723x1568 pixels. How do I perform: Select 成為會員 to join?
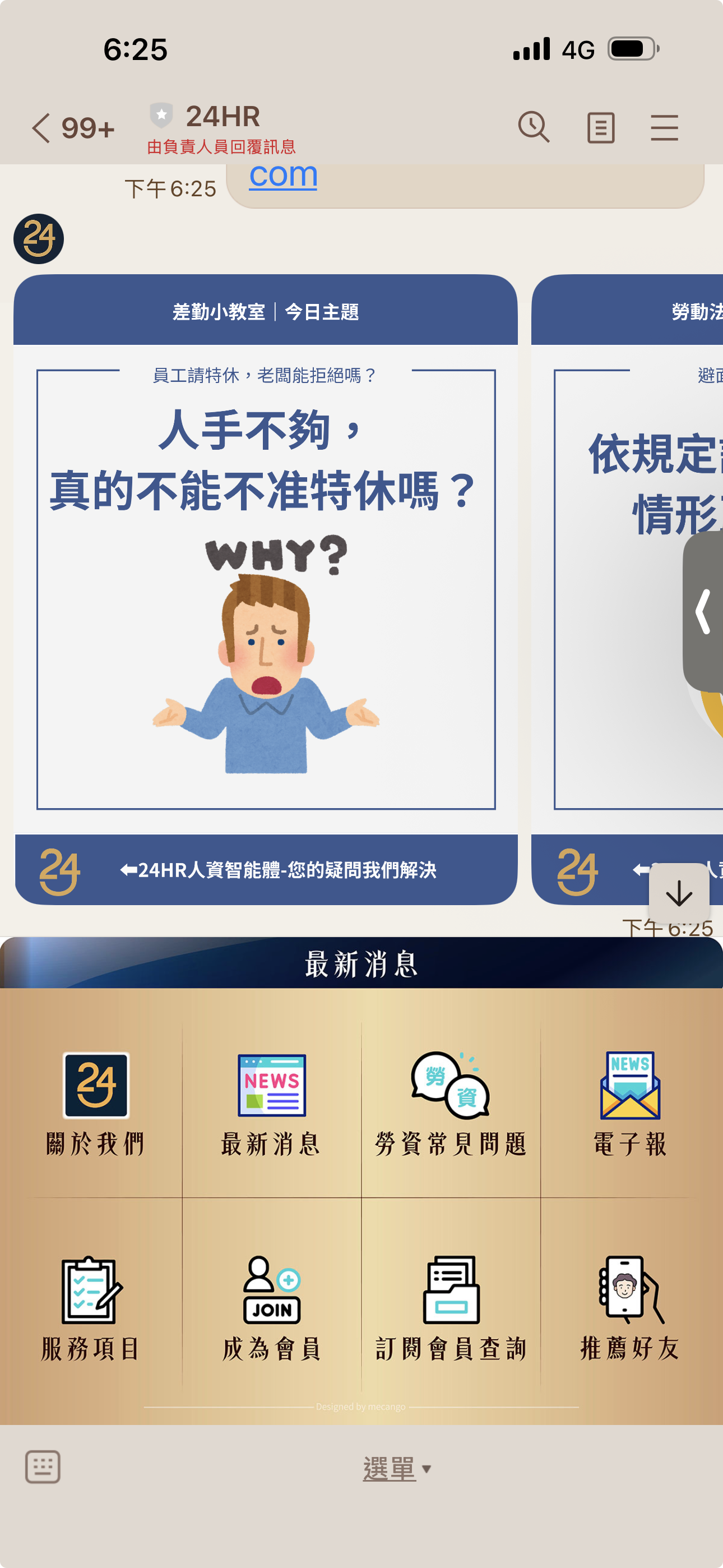271,1307
